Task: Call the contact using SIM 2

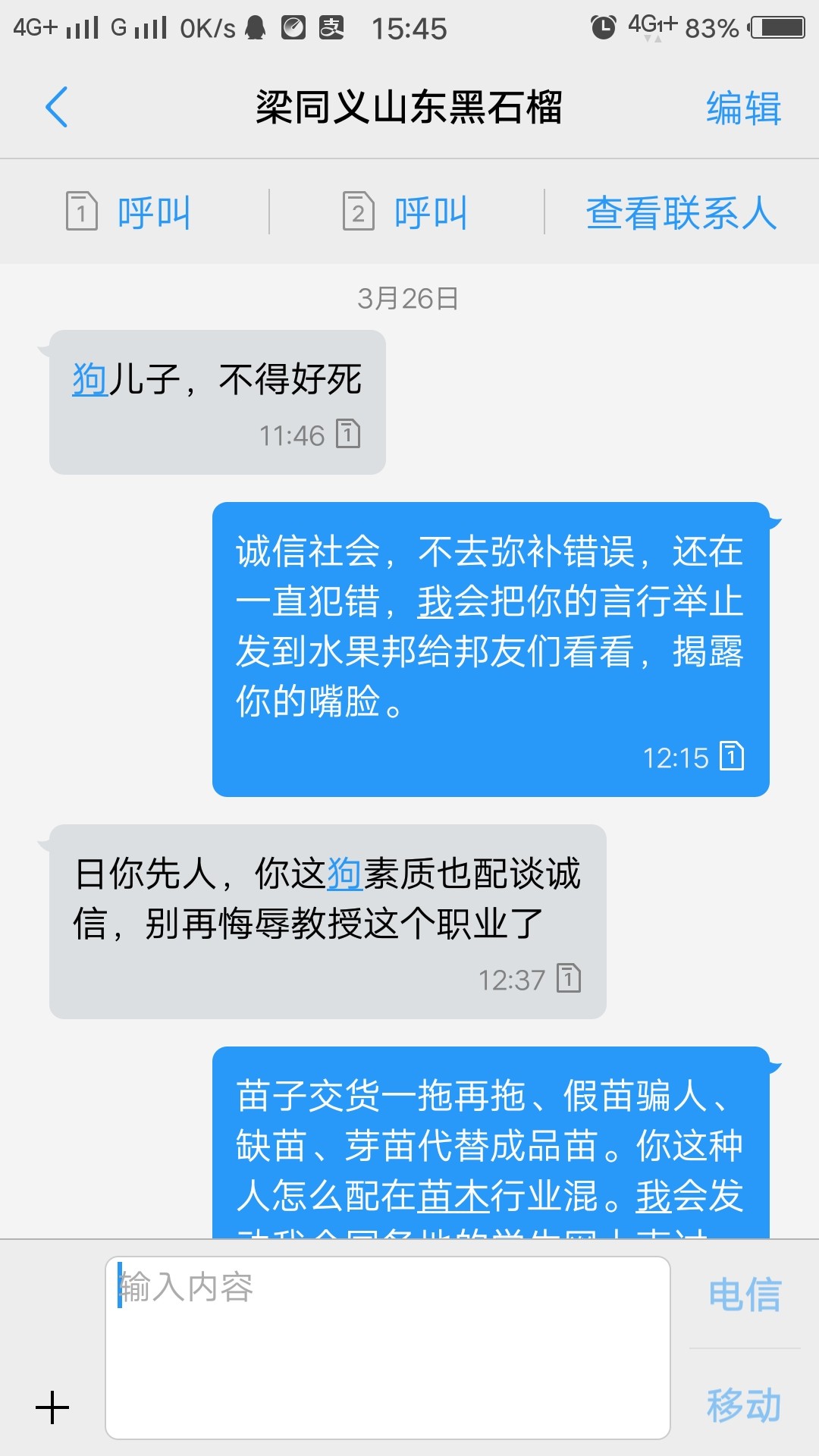Action: pyautogui.click(x=405, y=212)
